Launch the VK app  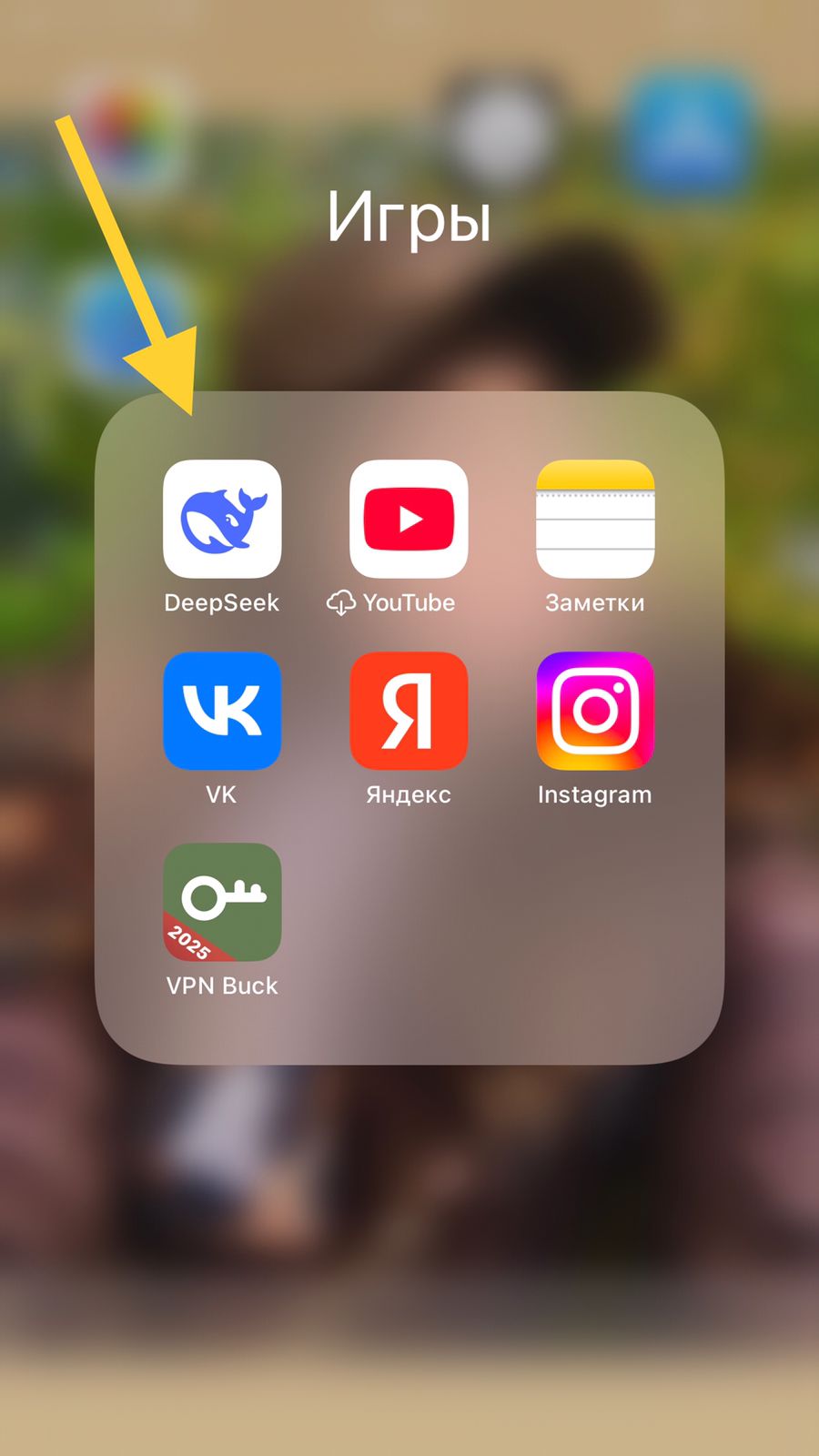coord(222,711)
